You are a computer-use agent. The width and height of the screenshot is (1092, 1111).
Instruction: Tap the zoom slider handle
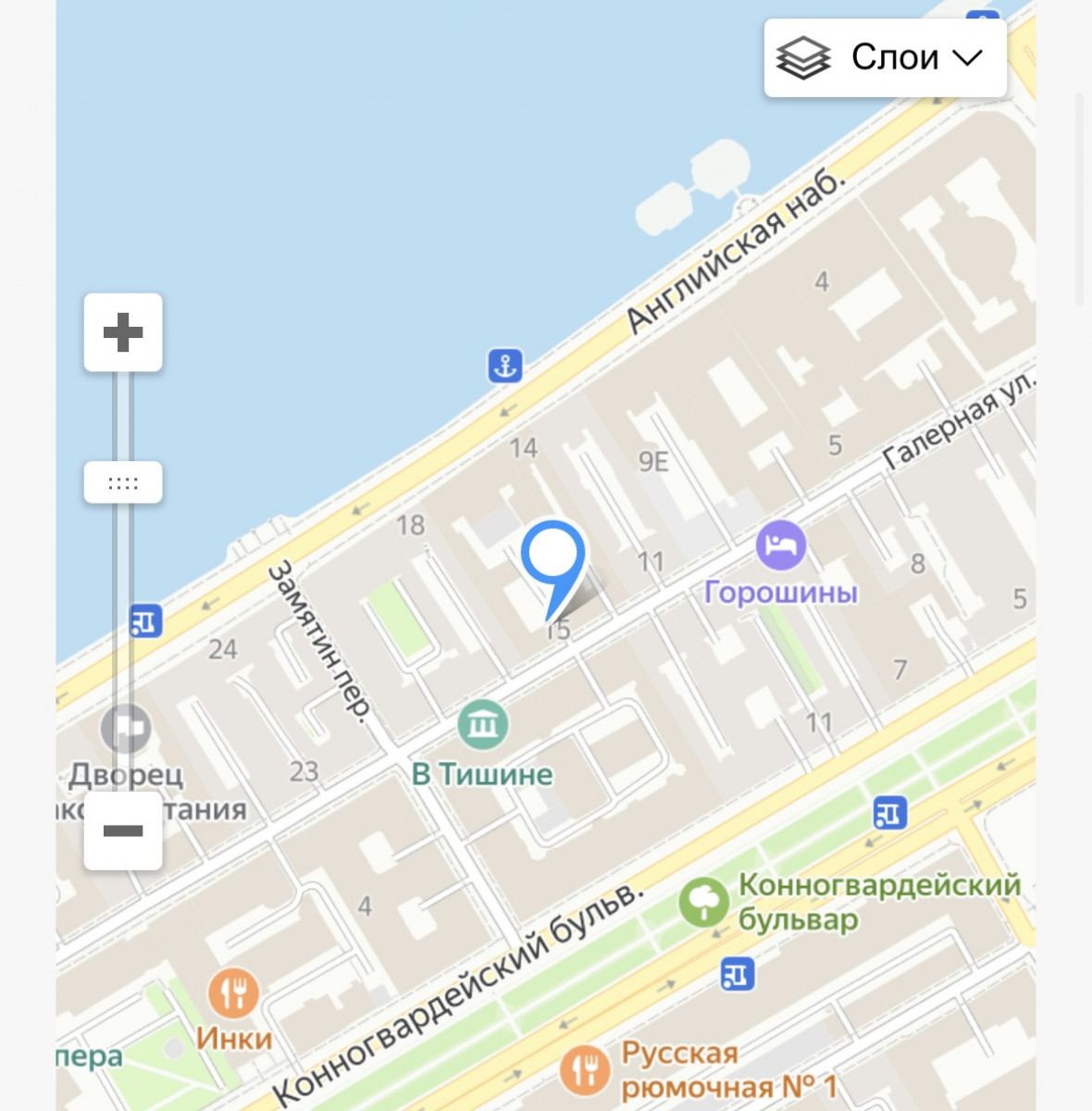(x=123, y=482)
